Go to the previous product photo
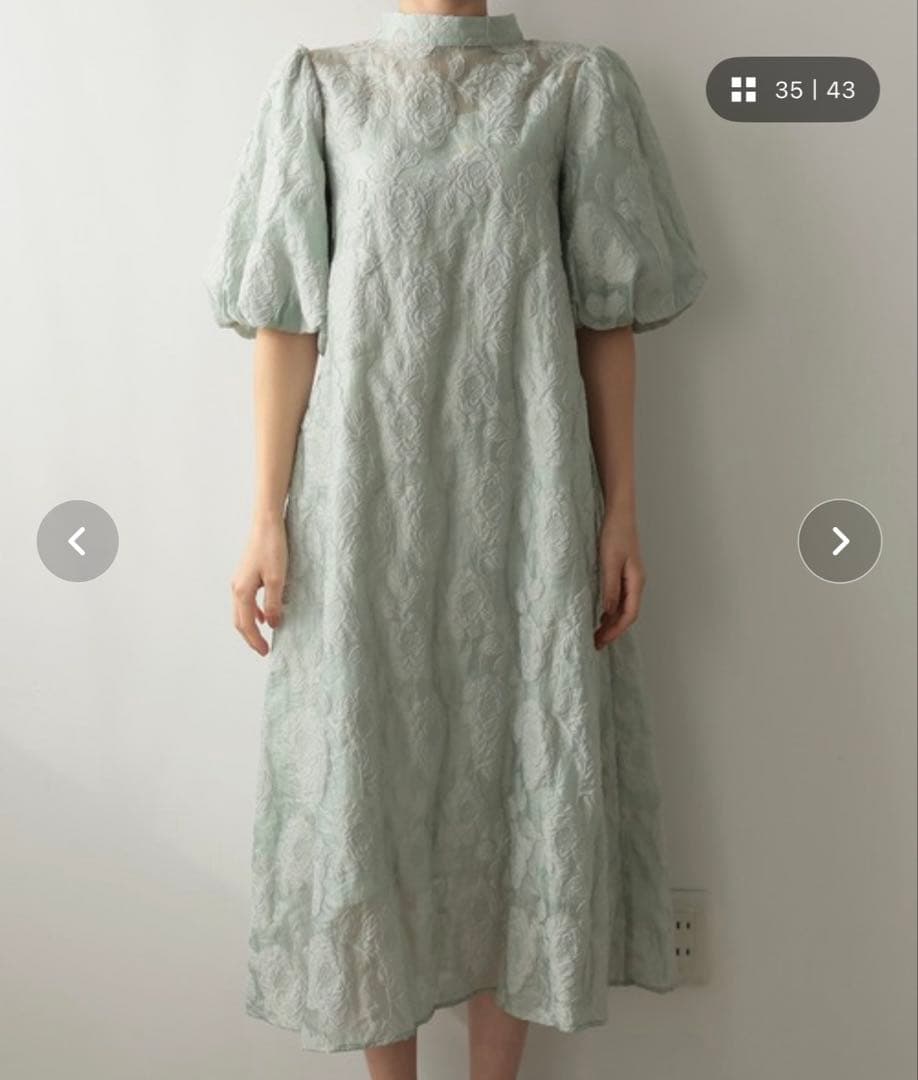 78,541
